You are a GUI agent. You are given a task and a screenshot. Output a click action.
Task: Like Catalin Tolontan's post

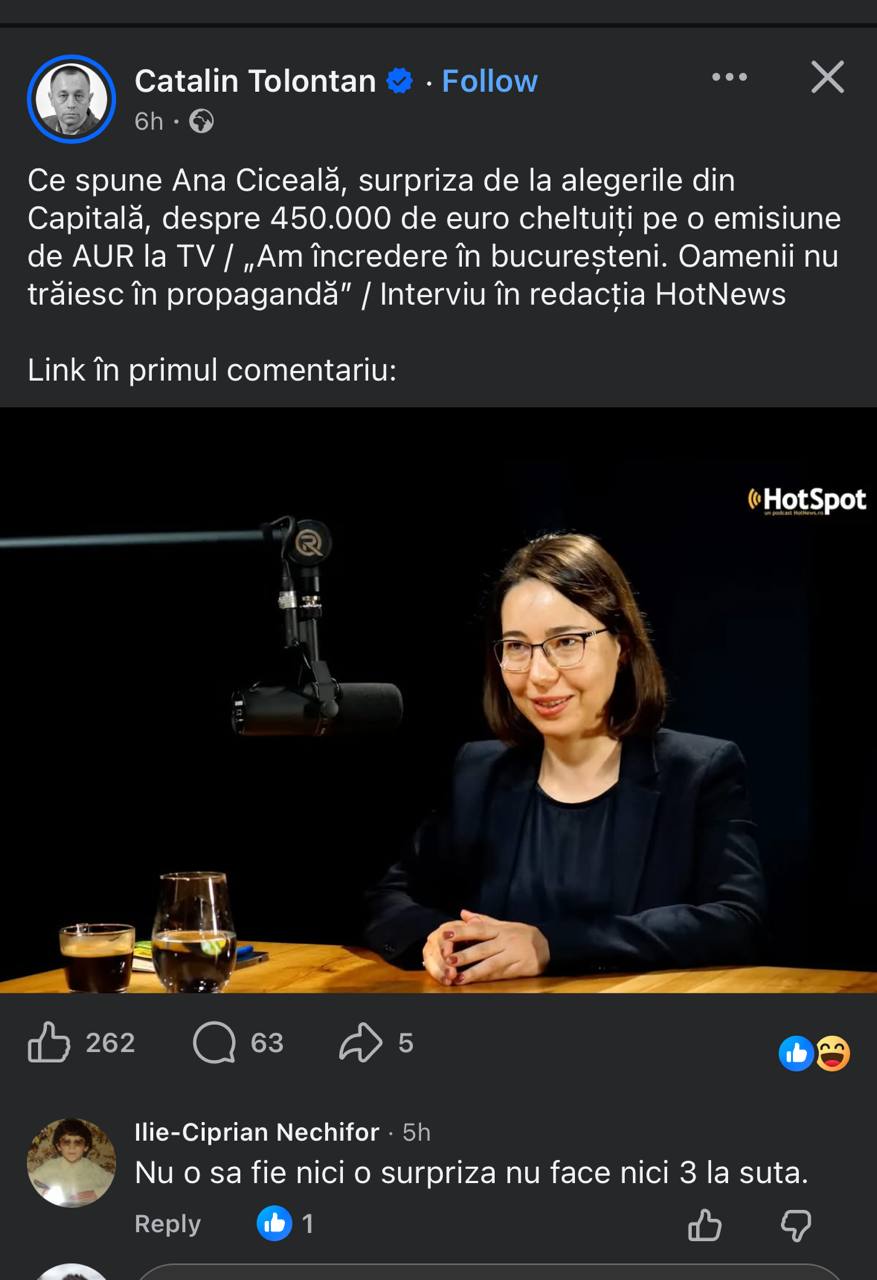(50, 1043)
